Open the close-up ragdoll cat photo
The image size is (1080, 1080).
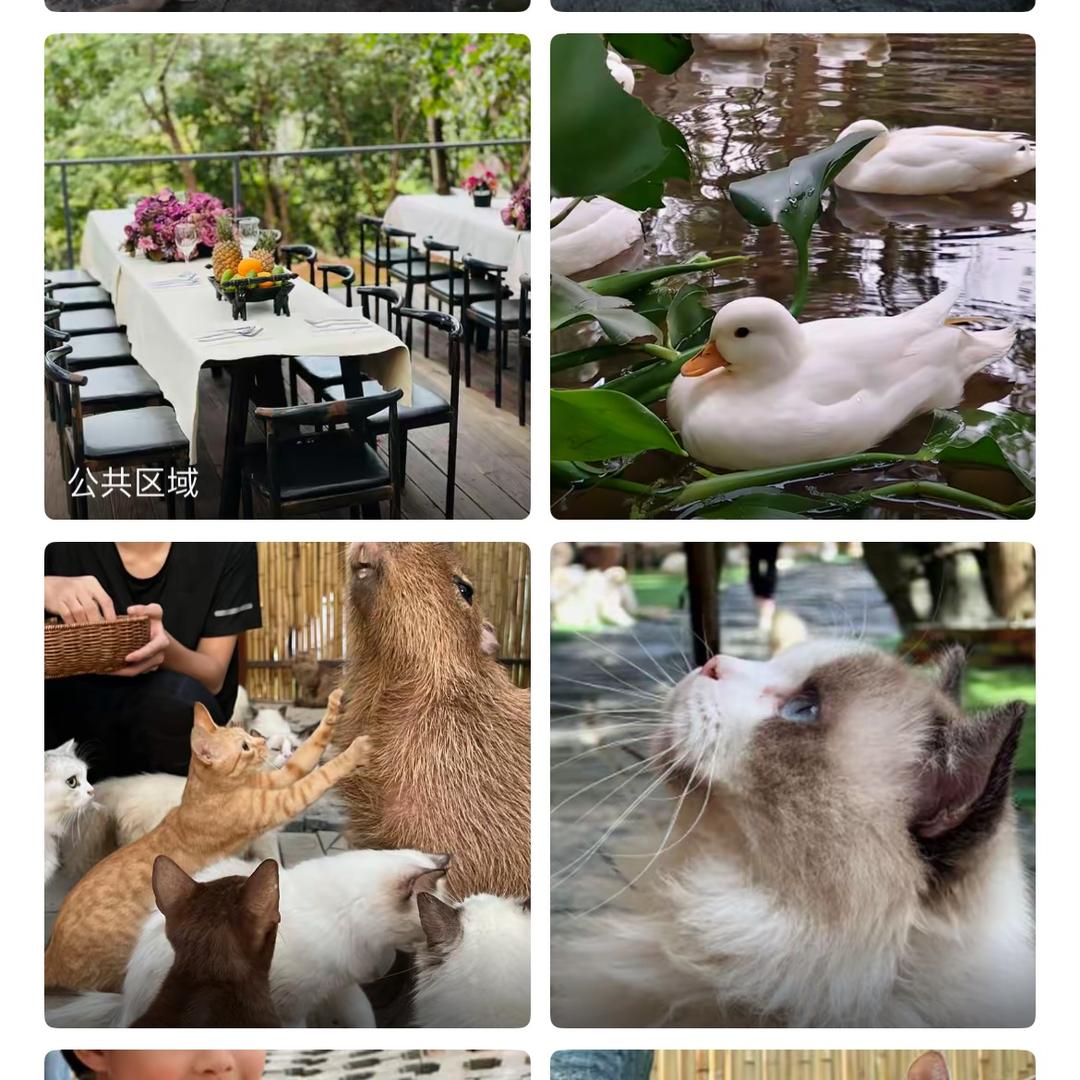pos(792,784)
